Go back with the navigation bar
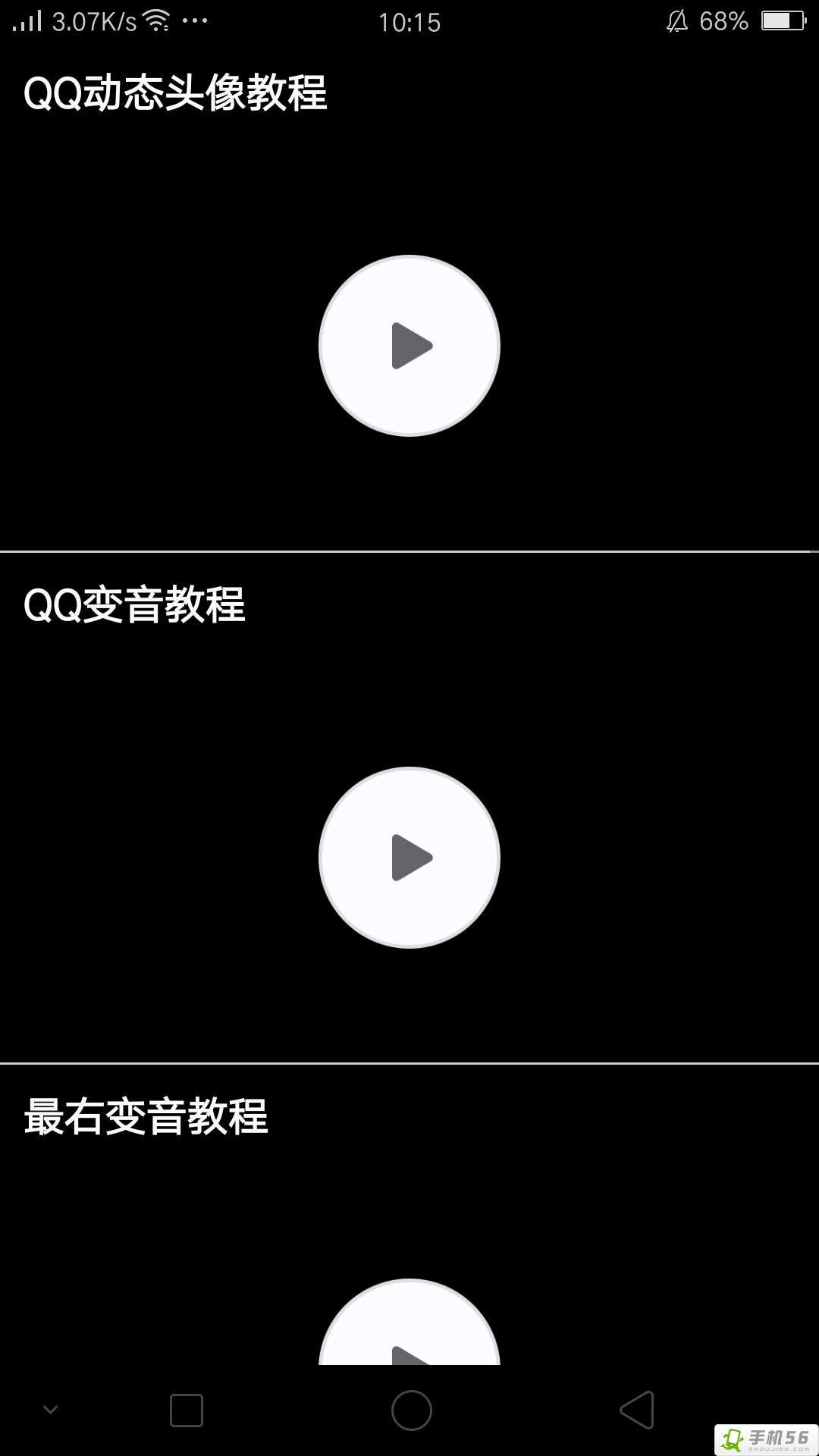The width and height of the screenshot is (819, 1456). [x=637, y=1410]
